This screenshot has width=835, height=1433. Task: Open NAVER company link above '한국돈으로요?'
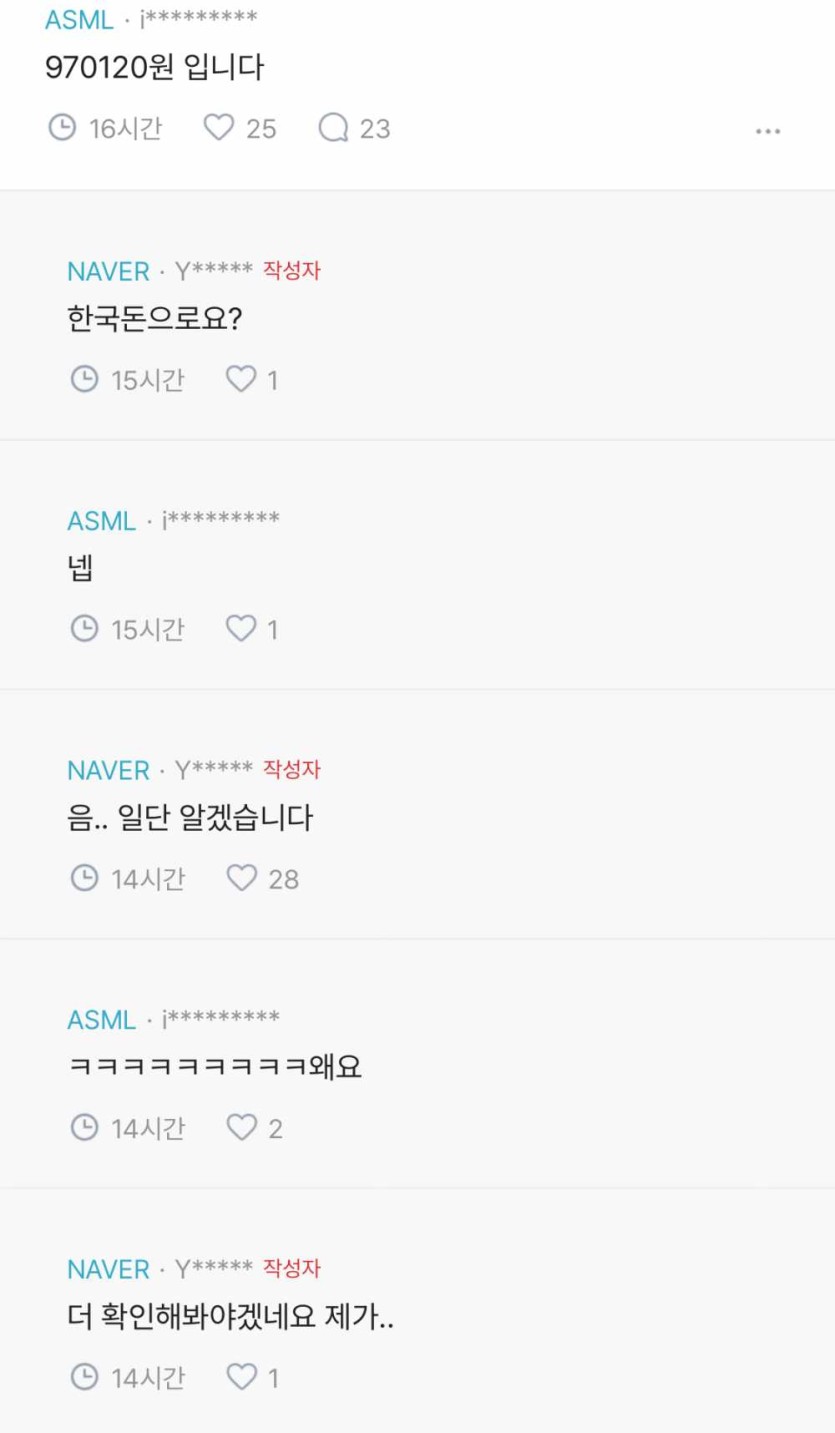[108, 271]
